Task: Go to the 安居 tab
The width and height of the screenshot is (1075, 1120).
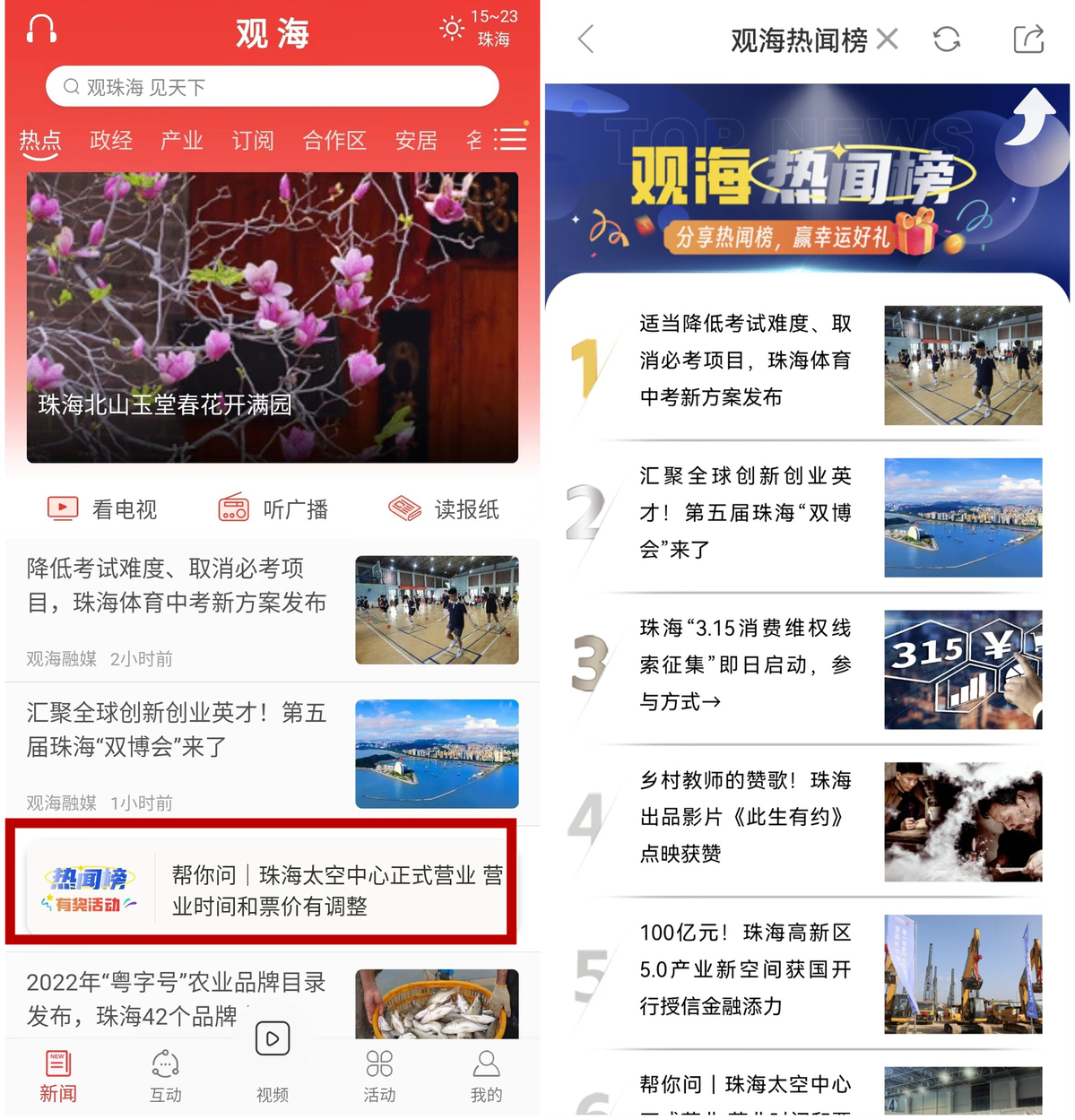Action: pos(416,140)
